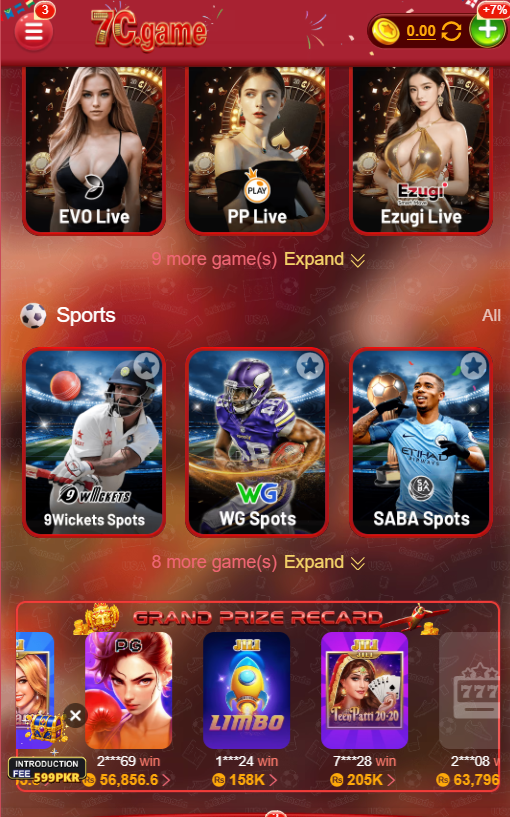Favorite the 9Wickets Spots game
Screen dimensions: 510x817
(x=146, y=366)
